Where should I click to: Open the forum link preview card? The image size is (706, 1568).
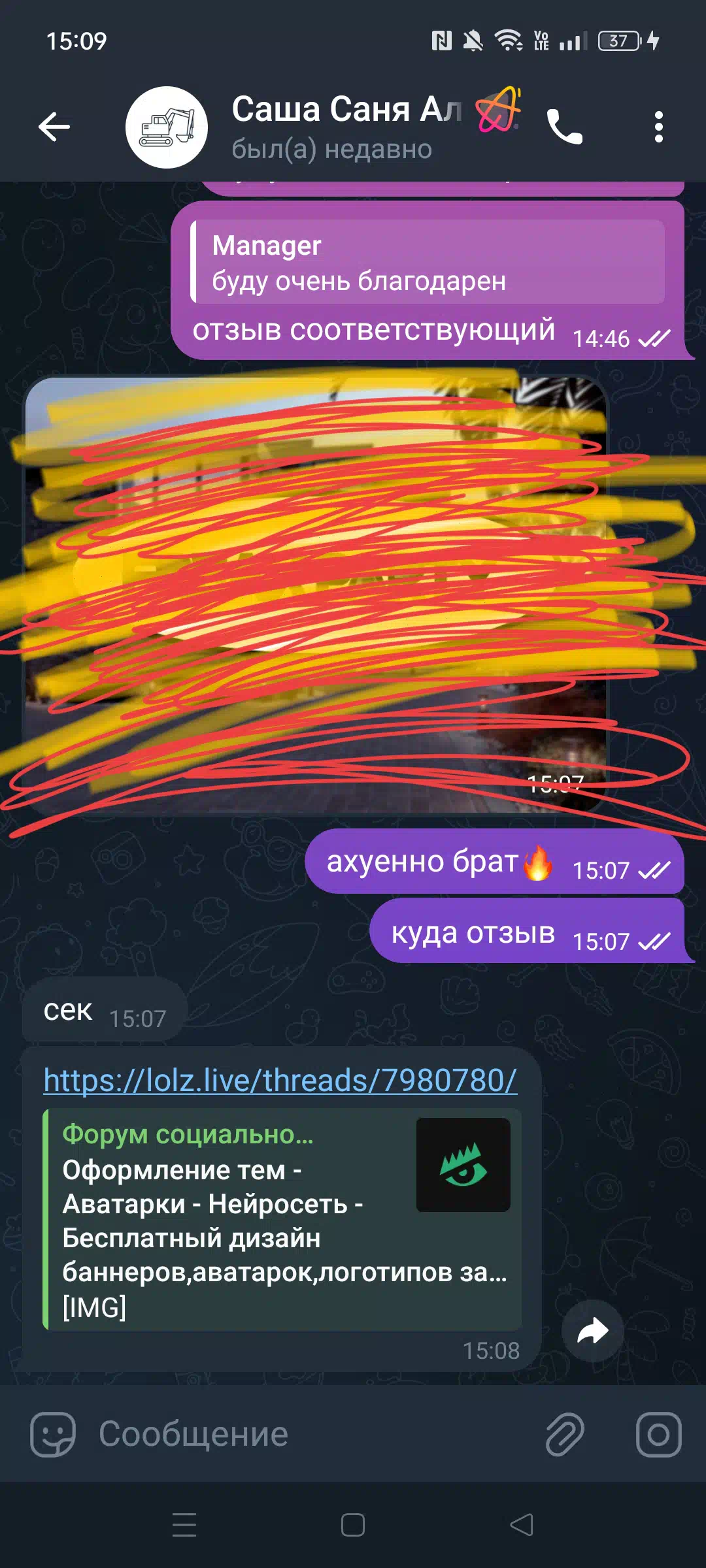pos(282,1219)
